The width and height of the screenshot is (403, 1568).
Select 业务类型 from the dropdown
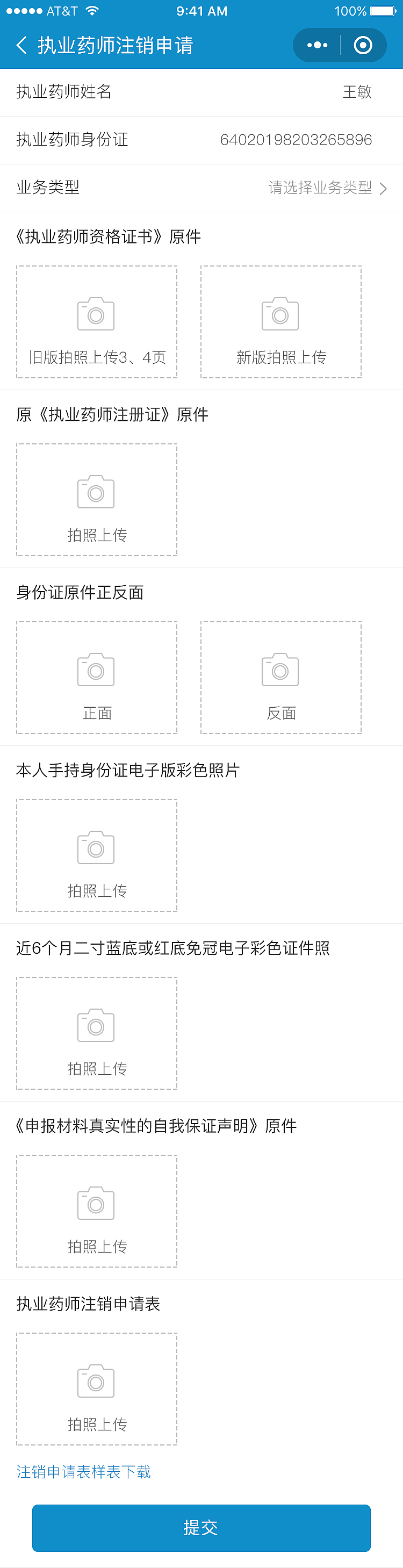[x=327, y=188]
